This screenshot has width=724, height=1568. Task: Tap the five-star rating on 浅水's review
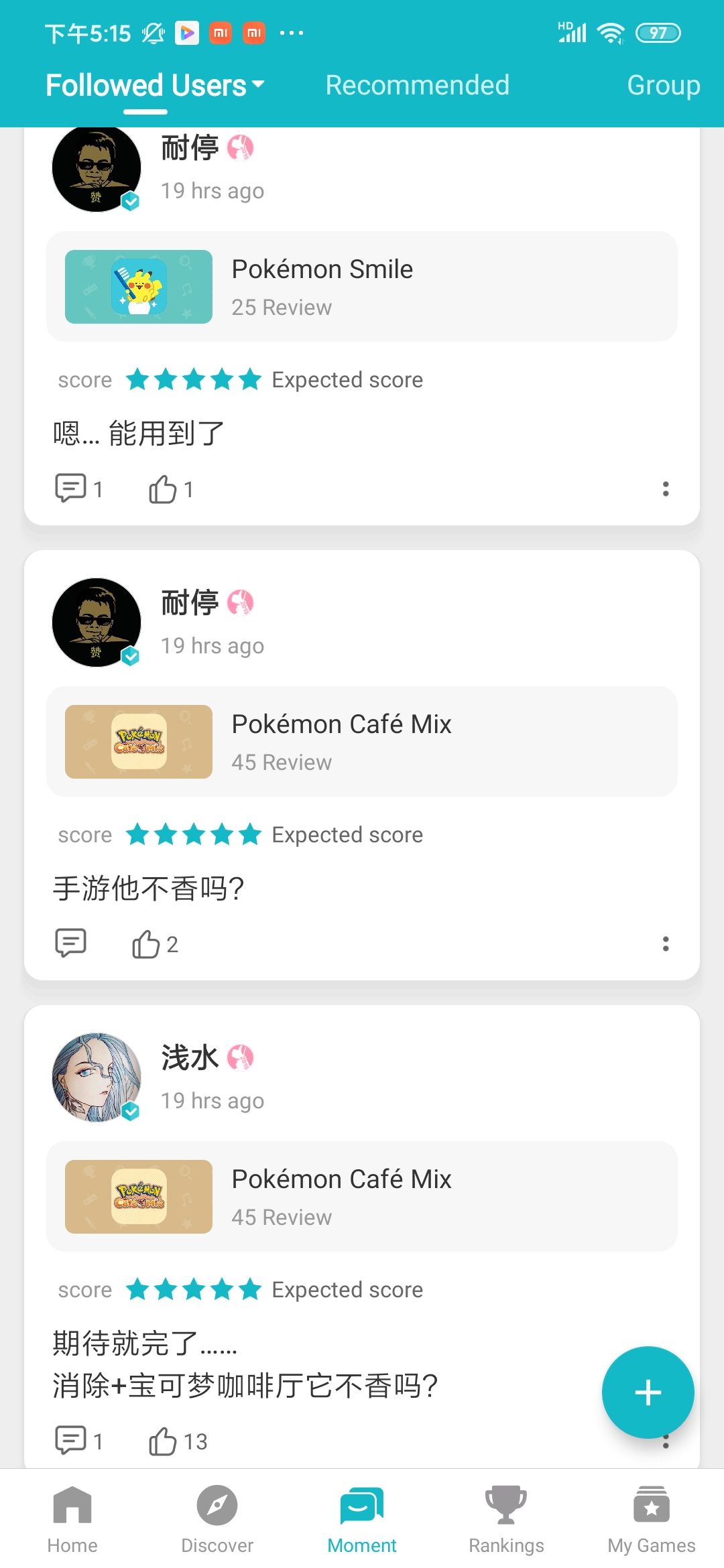point(194,1289)
